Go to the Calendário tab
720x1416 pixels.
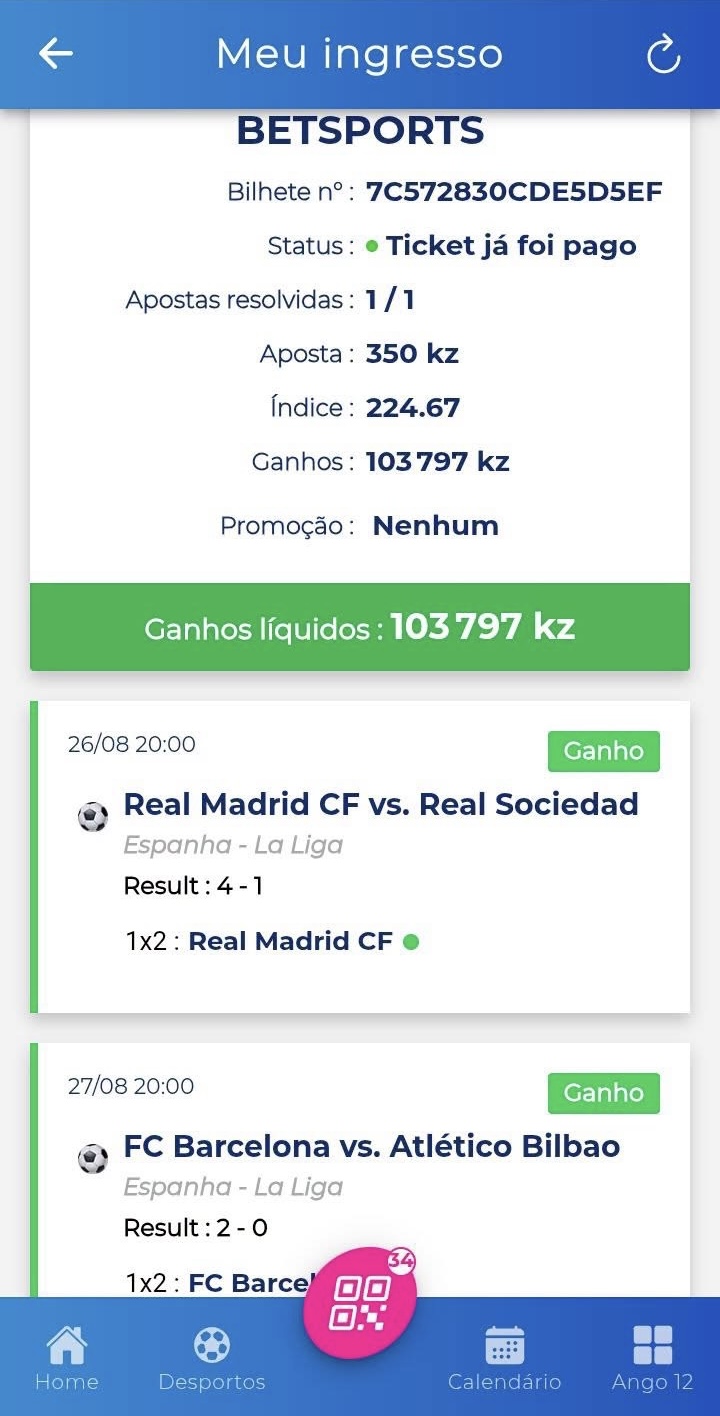coord(504,1358)
